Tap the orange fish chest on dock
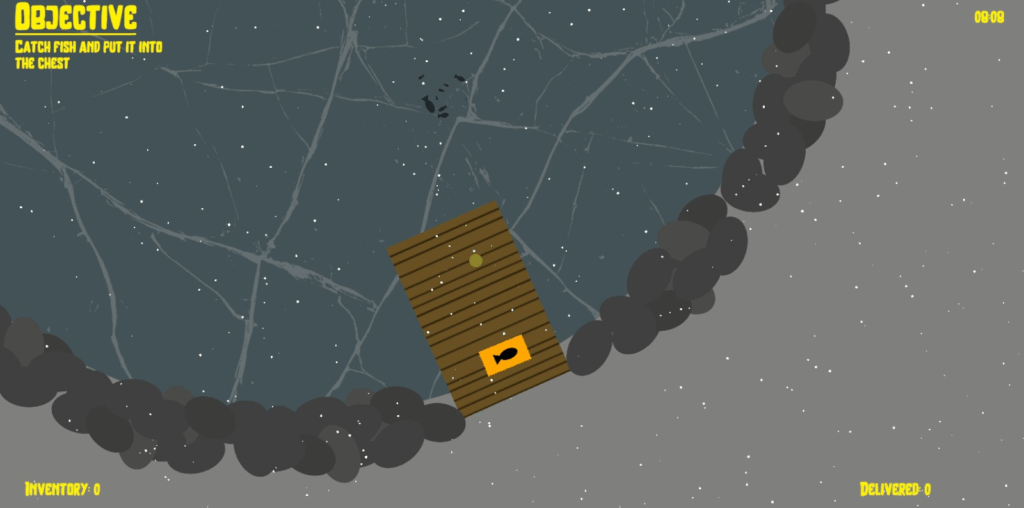This screenshot has height=508, width=1024. tap(504, 355)
